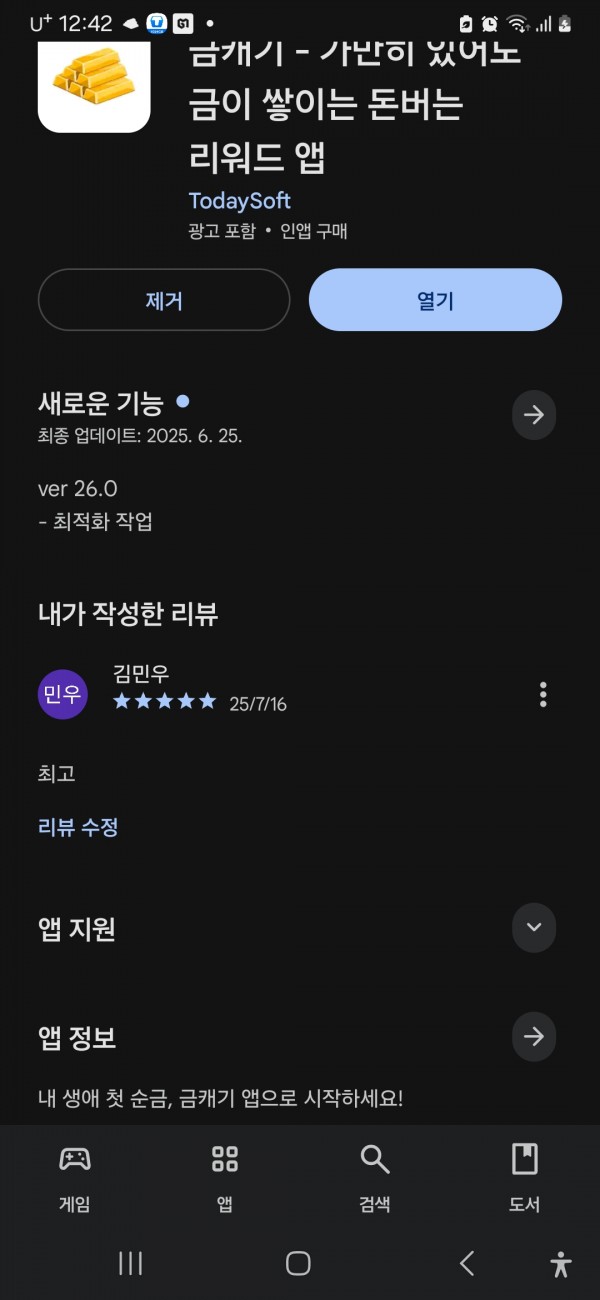The width and height of the screenshot is (600, 1300).
Task: Tap the 제거 button to uninstall
Action: coord(164,300)
